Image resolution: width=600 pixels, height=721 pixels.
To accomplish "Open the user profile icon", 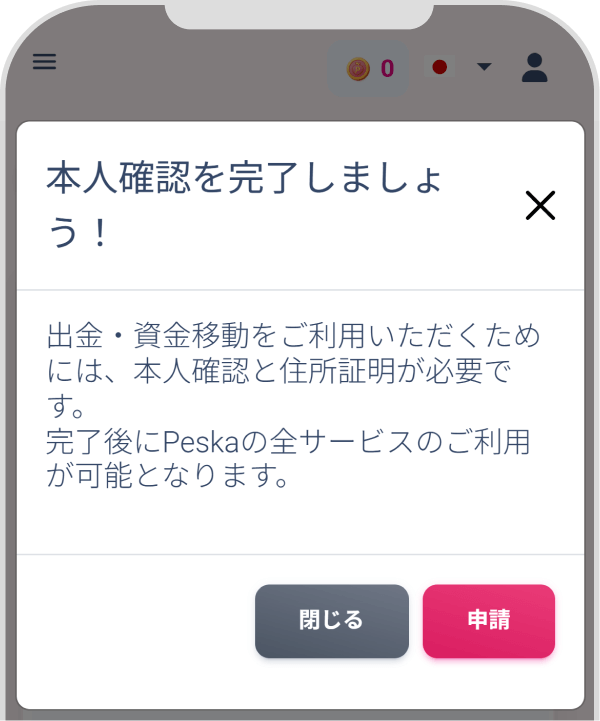I will tap(535, 68).
